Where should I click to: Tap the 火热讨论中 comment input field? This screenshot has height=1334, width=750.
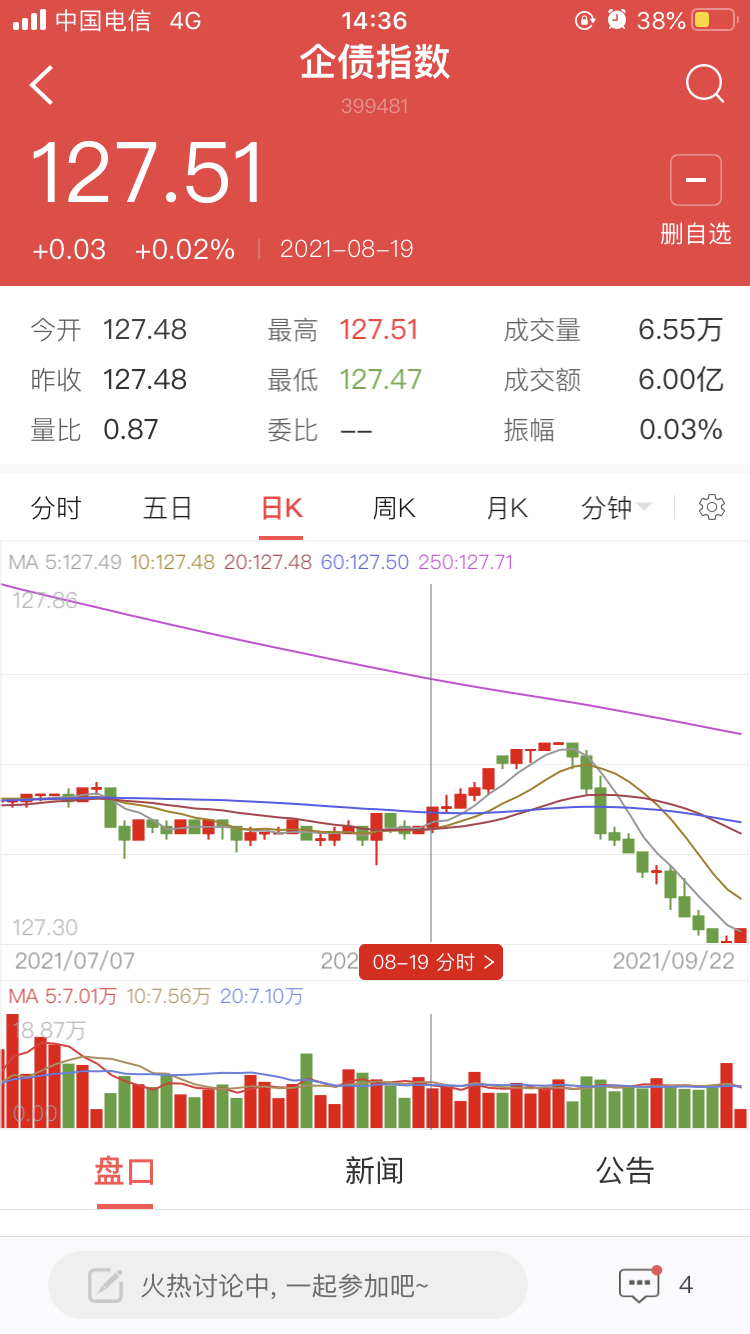288,1285
